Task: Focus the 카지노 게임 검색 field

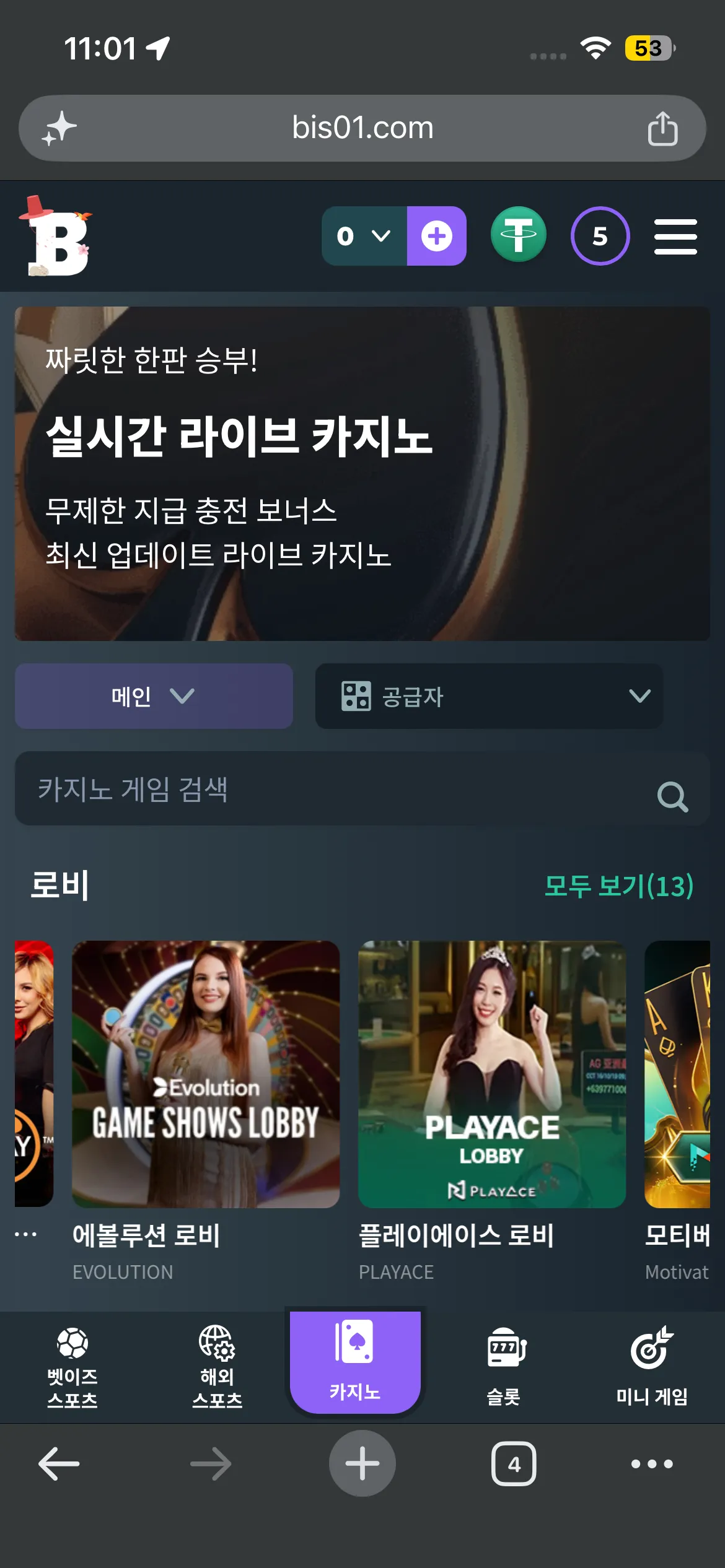Action: (x=362, y=788)
